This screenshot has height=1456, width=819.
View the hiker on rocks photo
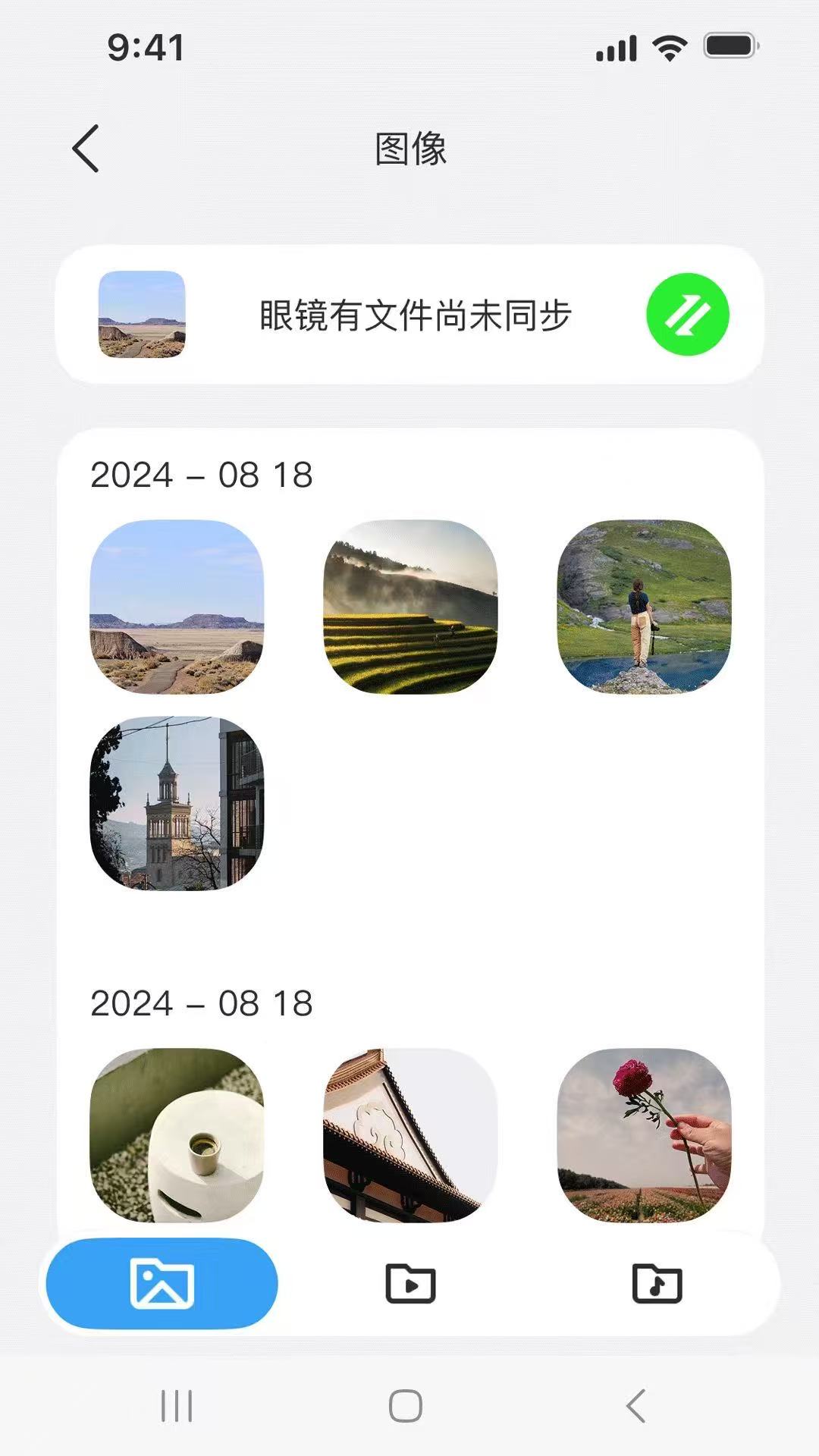tap(644, 607)
